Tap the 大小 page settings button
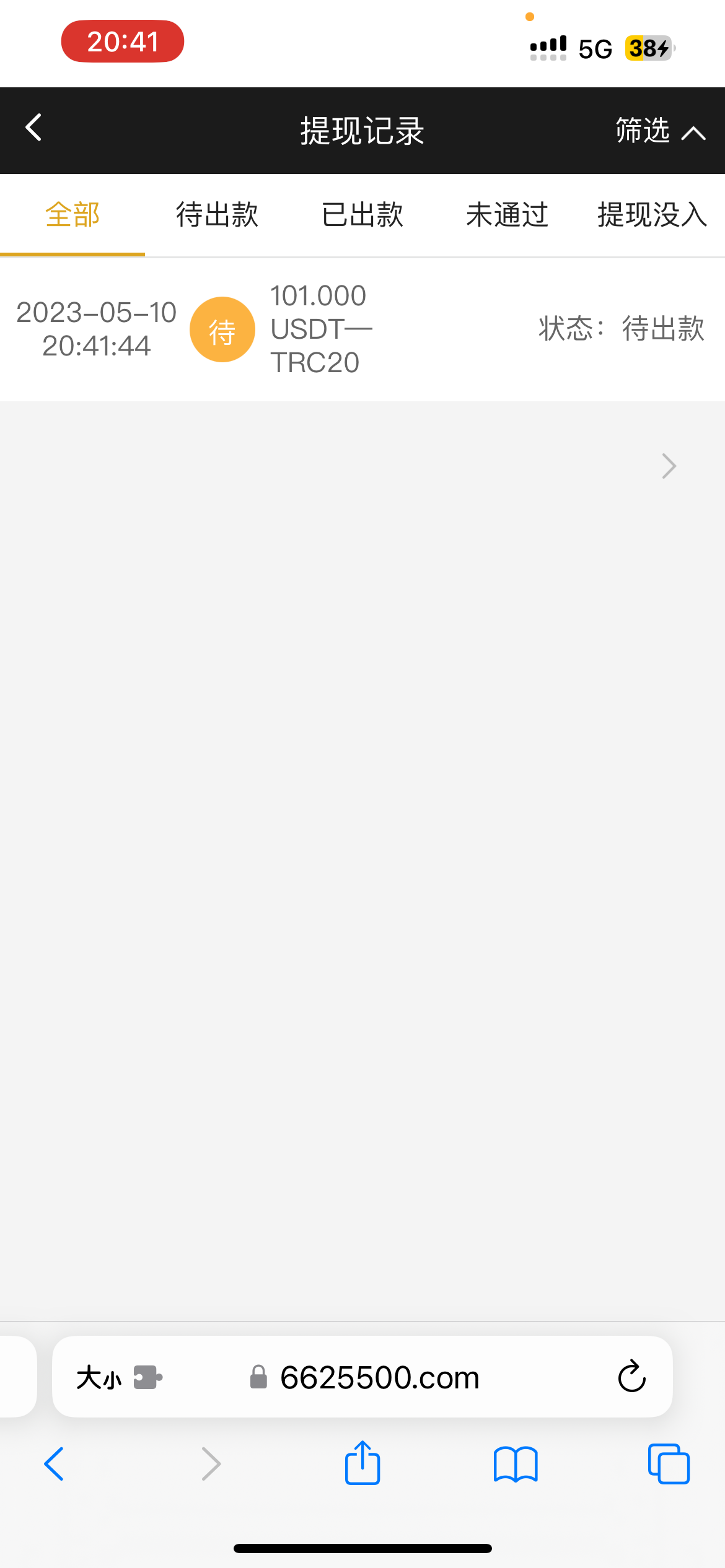The height and width of the screenshot is (1568, 725). [99, 1378]
